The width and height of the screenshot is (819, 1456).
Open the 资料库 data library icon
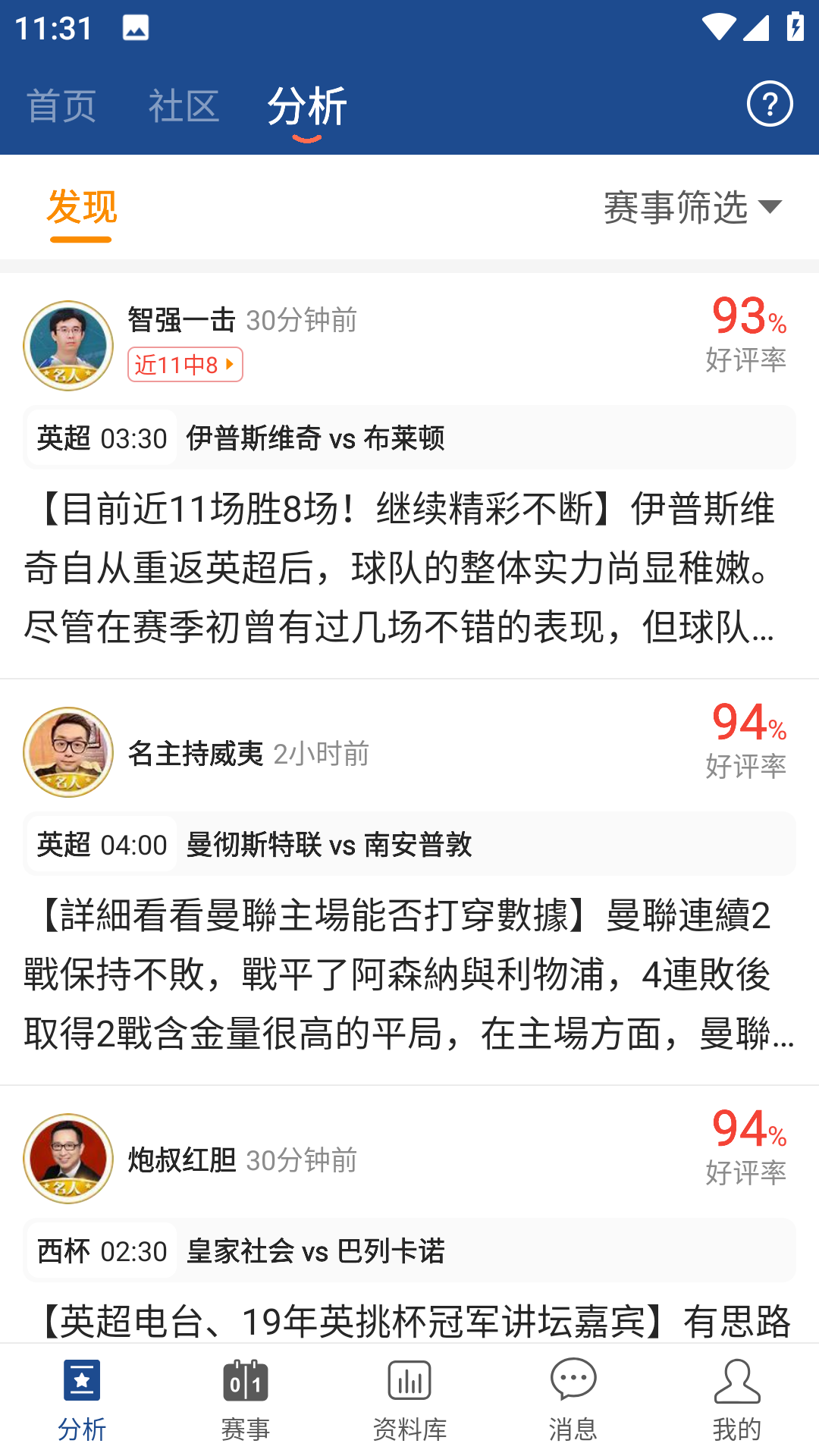coord(409,1388)
